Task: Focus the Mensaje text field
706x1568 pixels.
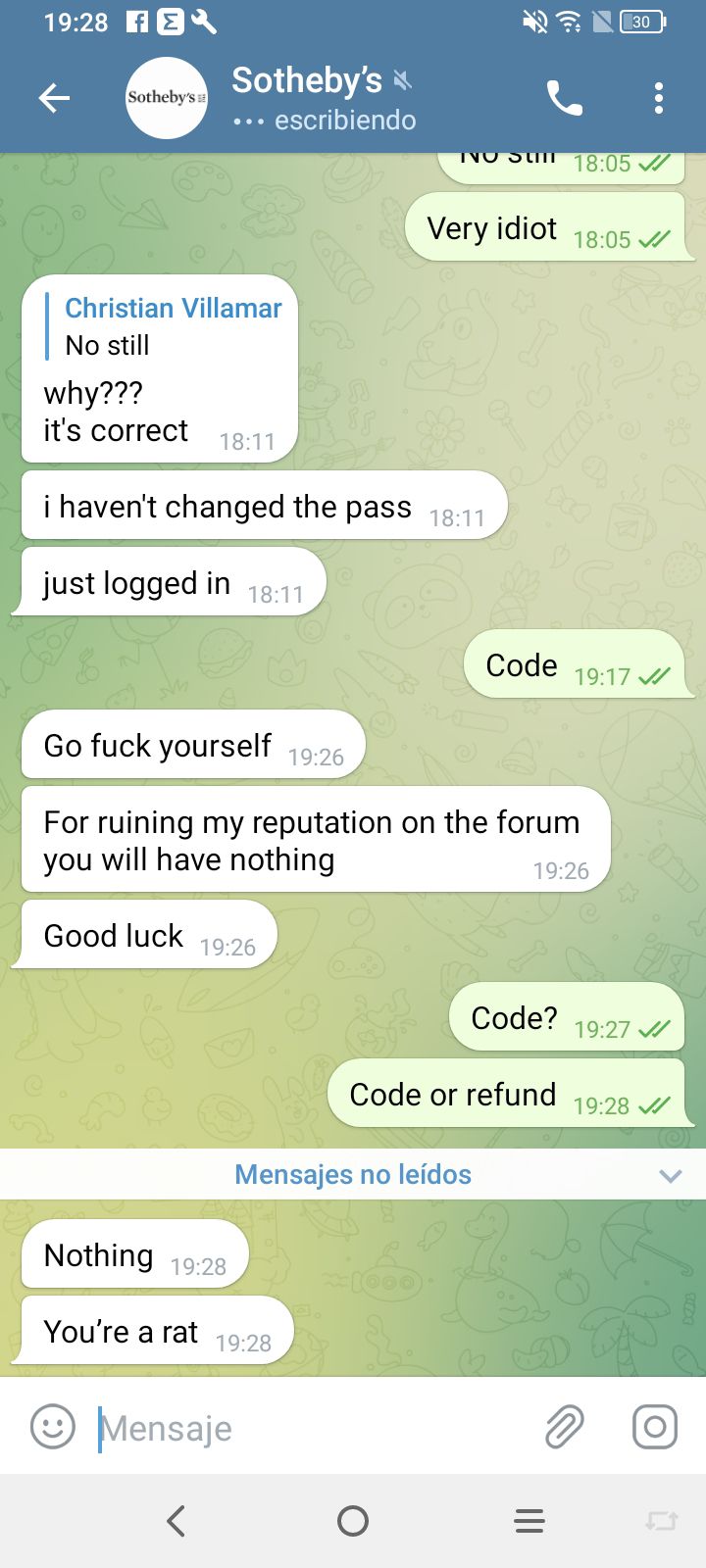Action: [x=314, y=1428]
